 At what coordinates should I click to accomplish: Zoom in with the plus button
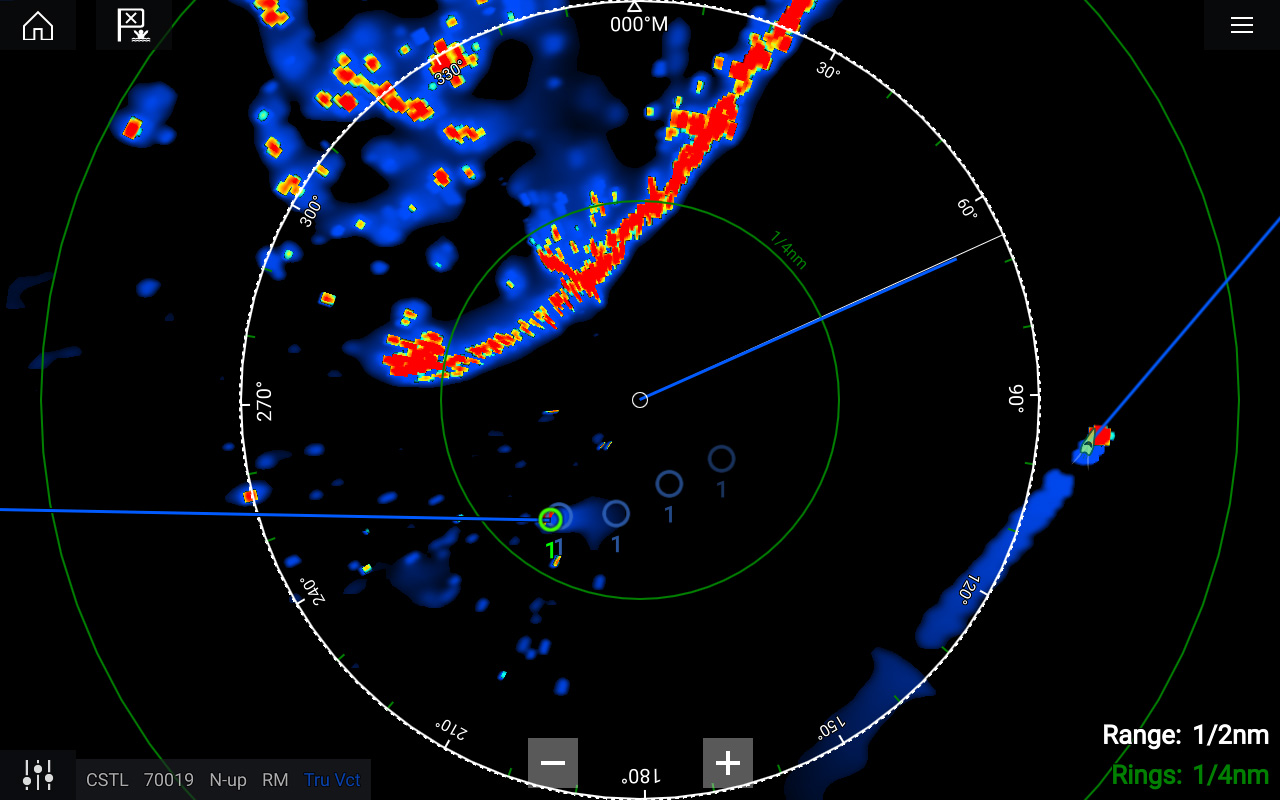(x=728, y=763)
